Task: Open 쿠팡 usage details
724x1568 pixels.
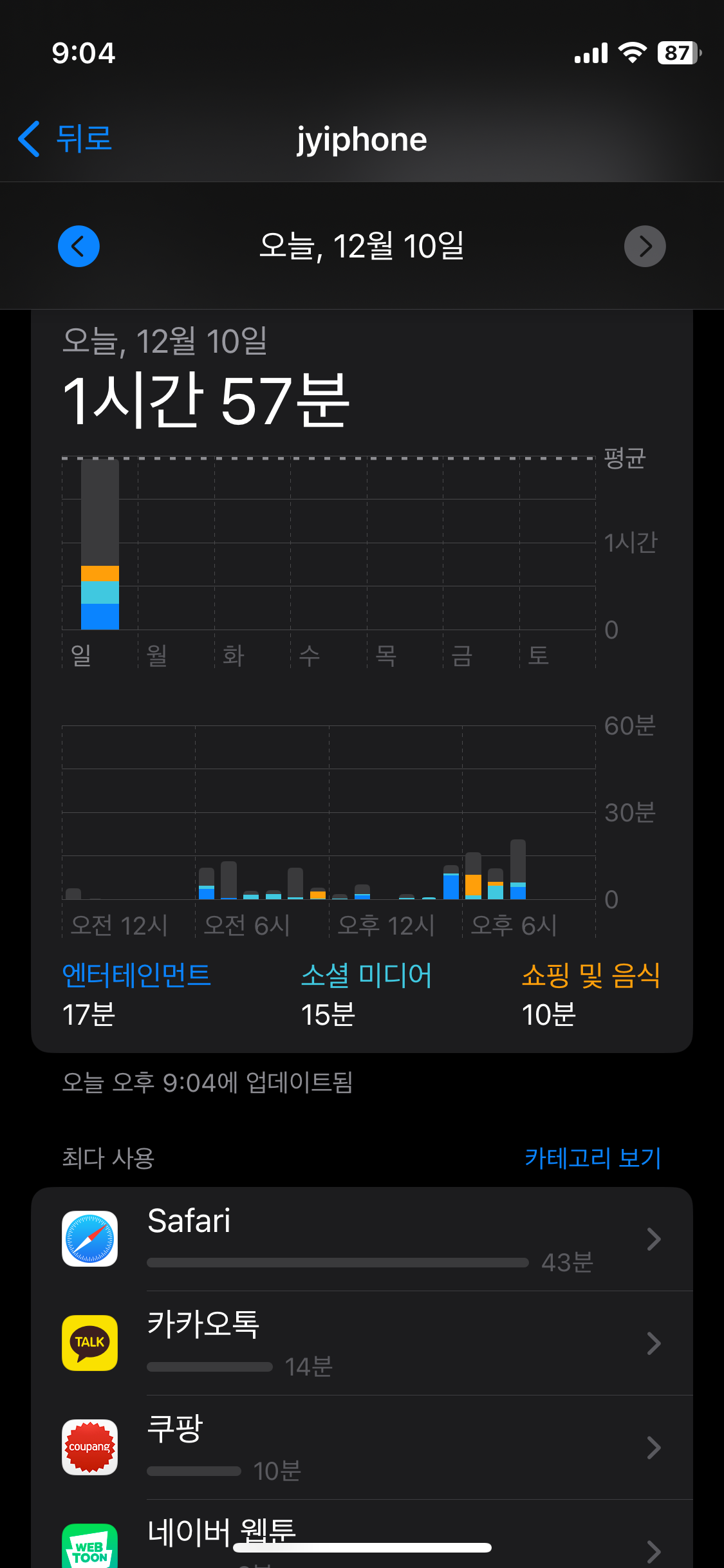Action: click(362, 1448)
